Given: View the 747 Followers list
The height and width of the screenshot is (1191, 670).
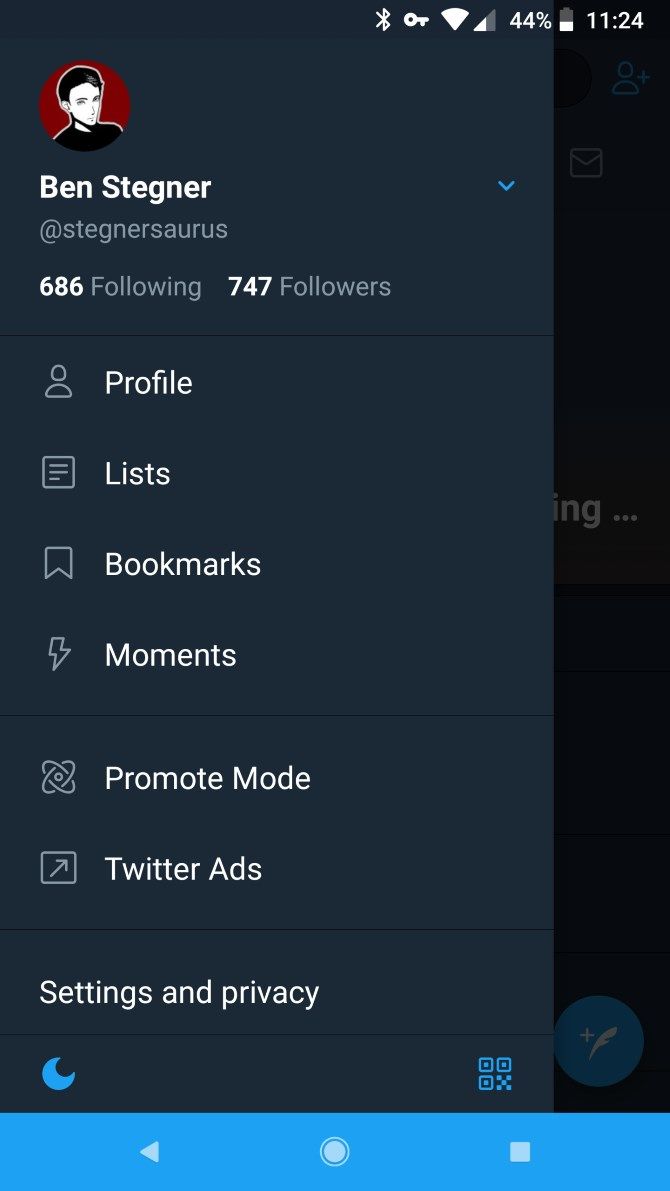Looking at the screenshot, I should point(309,287).
